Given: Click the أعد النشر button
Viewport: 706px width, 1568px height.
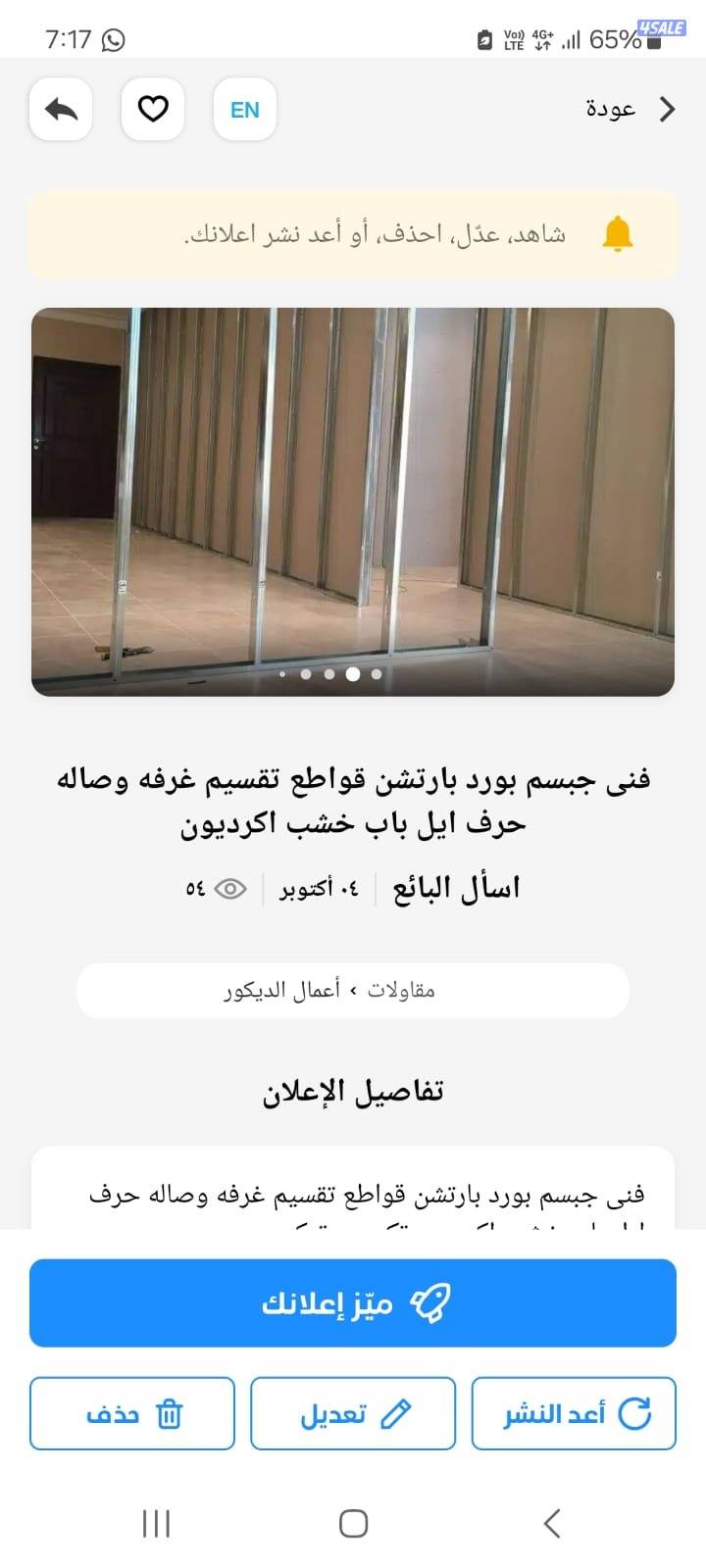Looking at the screenshot, I should [574, 1413].
